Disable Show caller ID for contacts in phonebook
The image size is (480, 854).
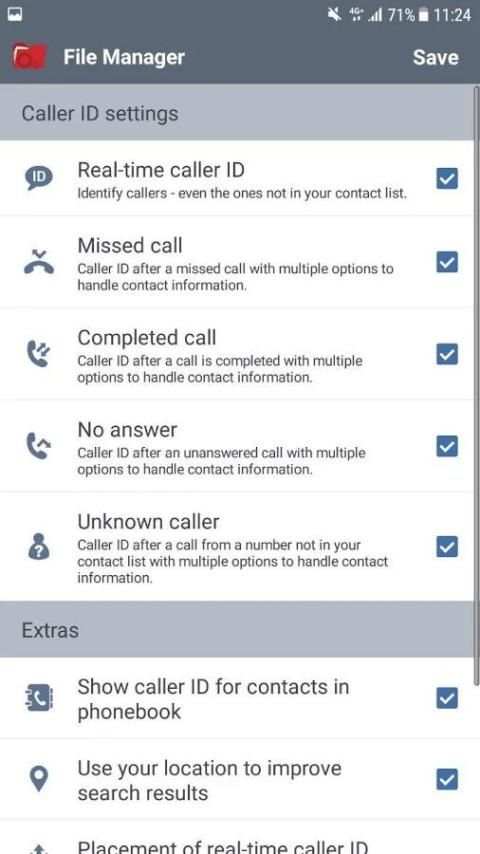(447, 698)
